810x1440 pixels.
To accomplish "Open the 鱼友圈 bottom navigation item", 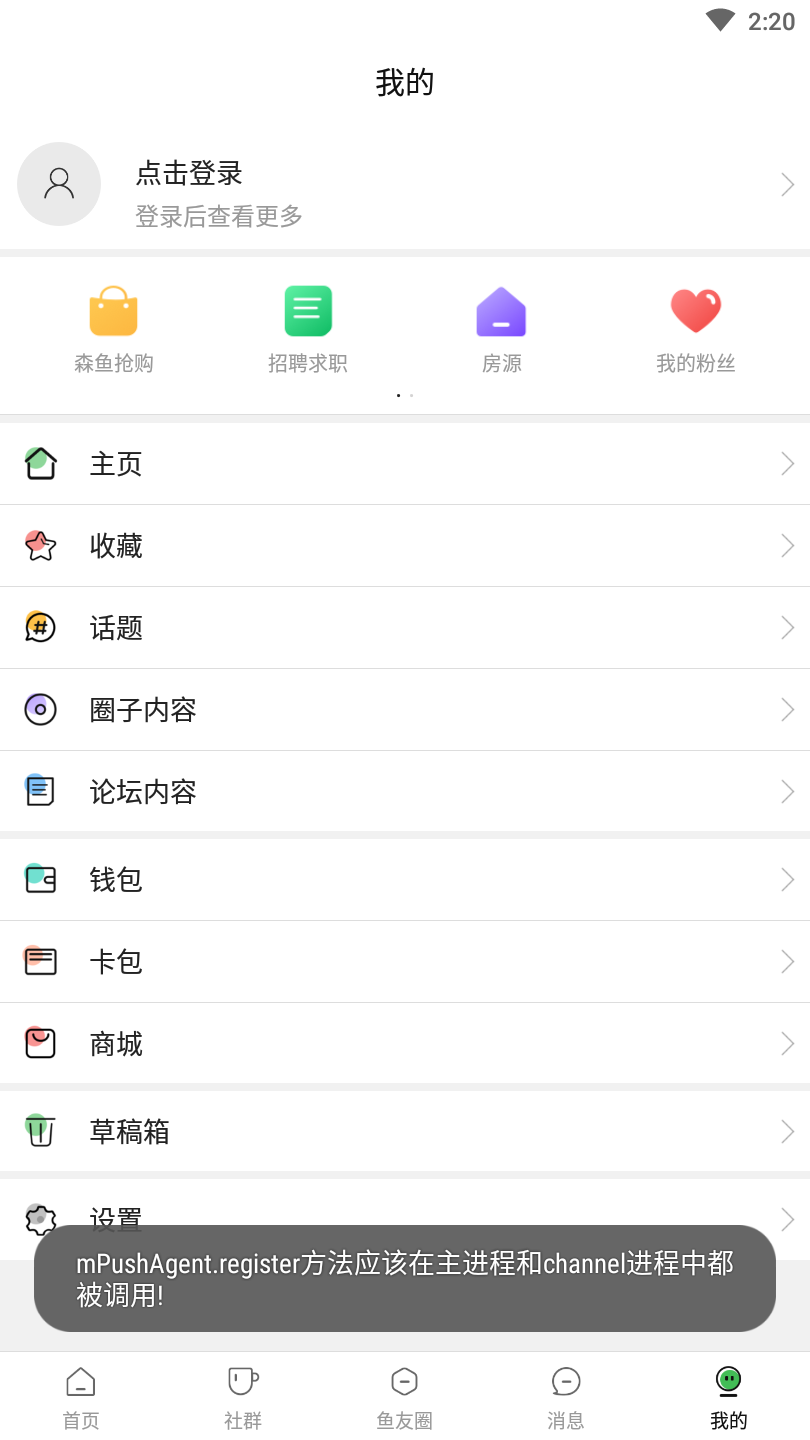I will point(404,1393).
